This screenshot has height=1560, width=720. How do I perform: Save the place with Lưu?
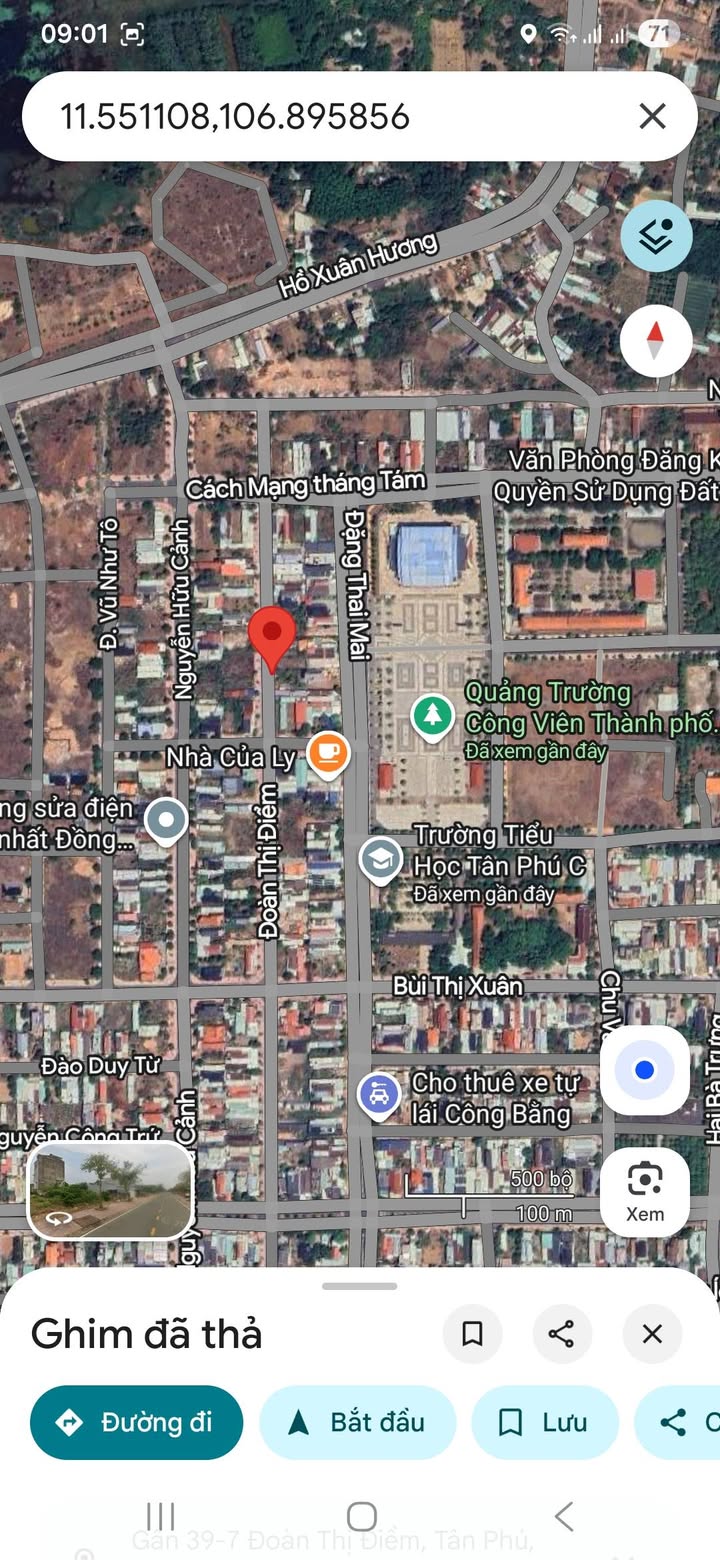(x=545, y=1422)
